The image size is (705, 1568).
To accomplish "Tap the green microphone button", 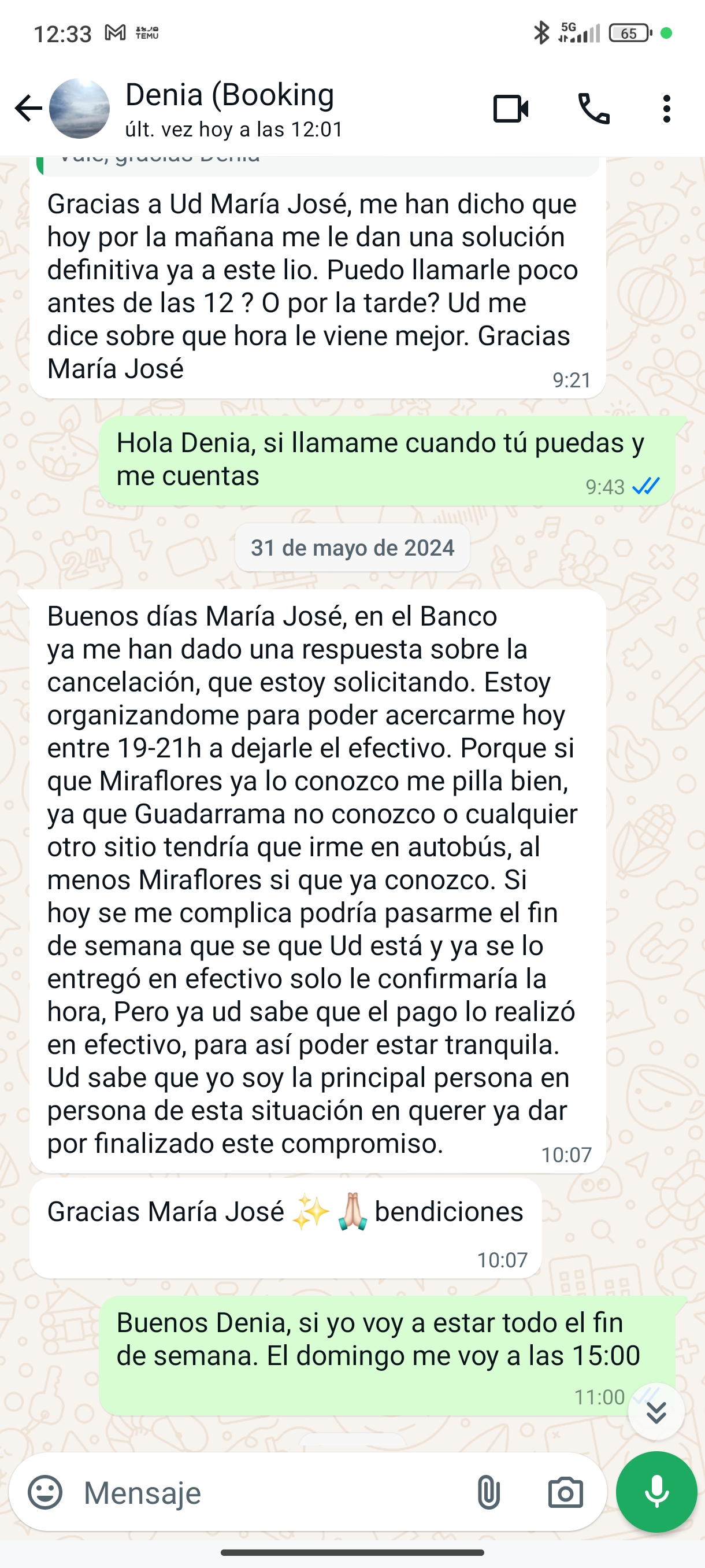I will pos(656,1492).
